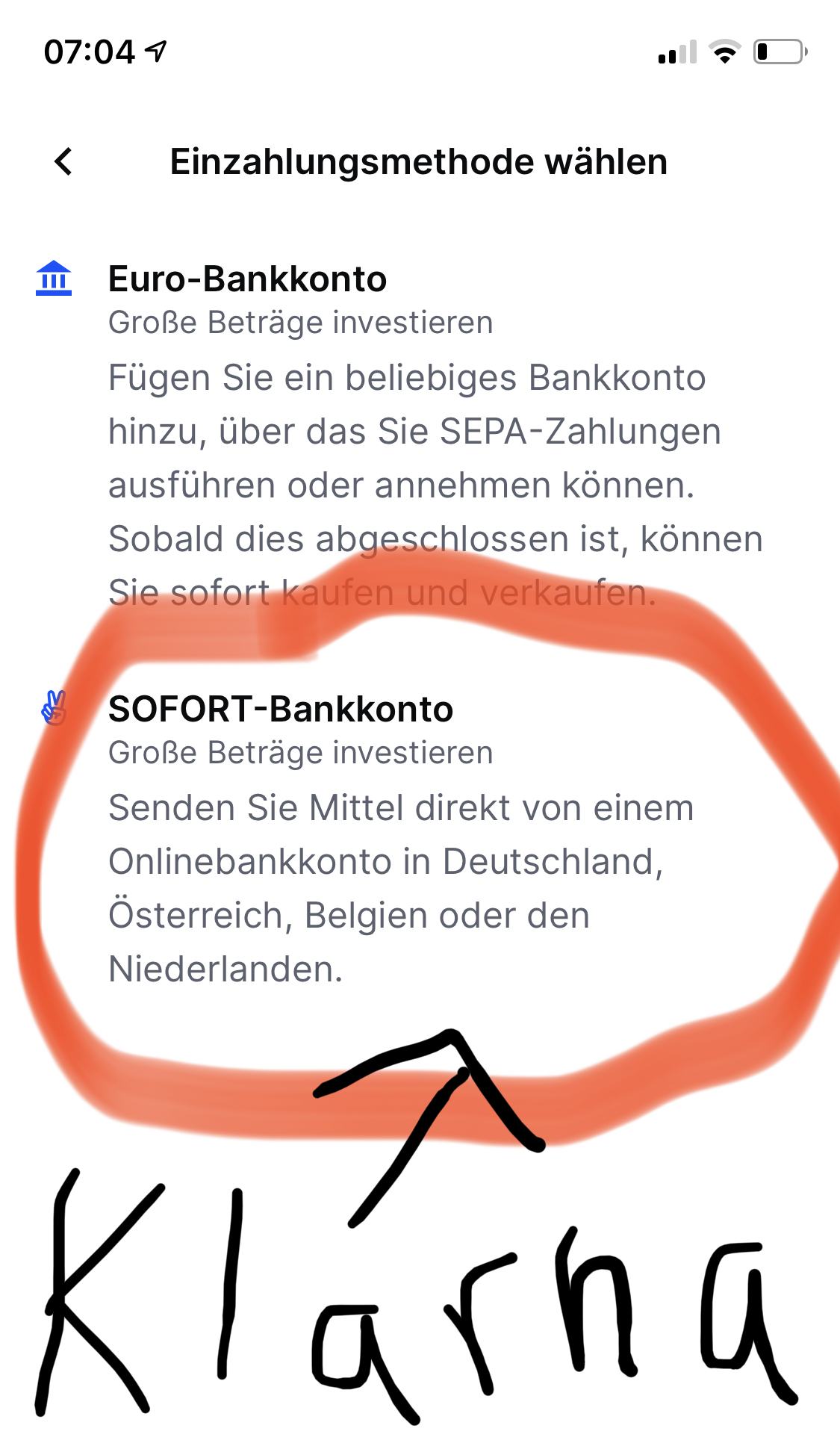Image resolution: width=840 pixels, height=1443 pixels.
Task: Choose the SOFORT-Bankkonto option
Action: (x=420, y=840)
